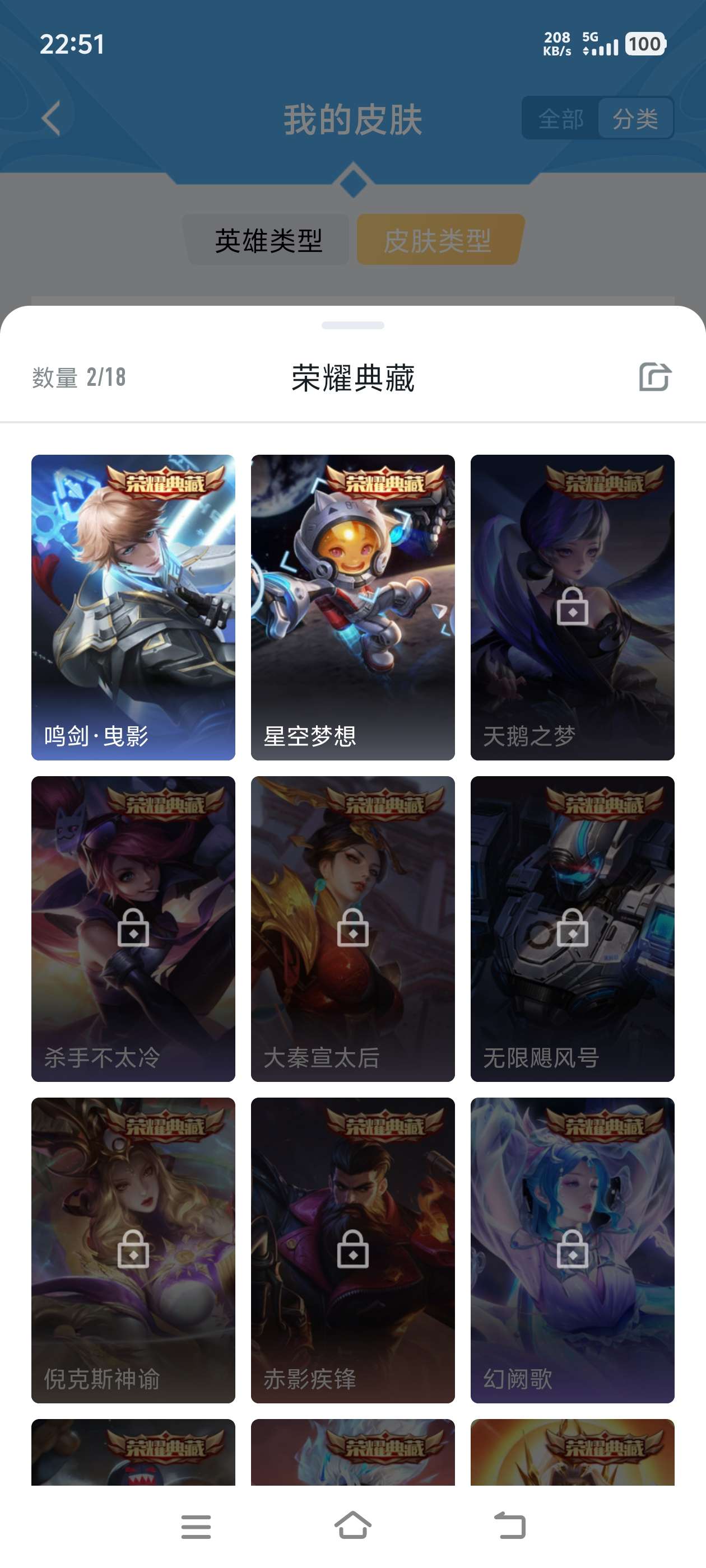This screenshot has width=706, height=1568.
Task: Select the locked 无限飓风号 skin
Action: point(572,928)
